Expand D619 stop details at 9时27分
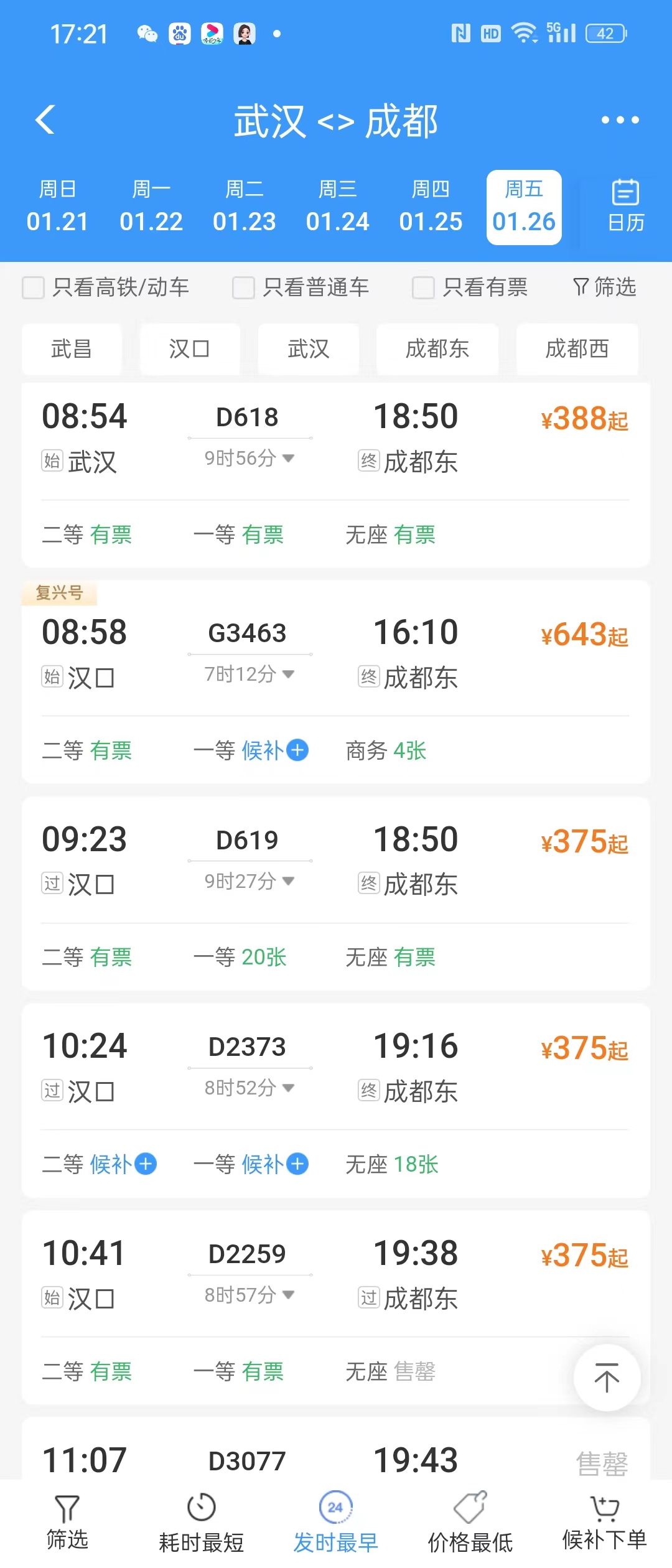Screen dimensions: 672x1568 coord(250,881)
